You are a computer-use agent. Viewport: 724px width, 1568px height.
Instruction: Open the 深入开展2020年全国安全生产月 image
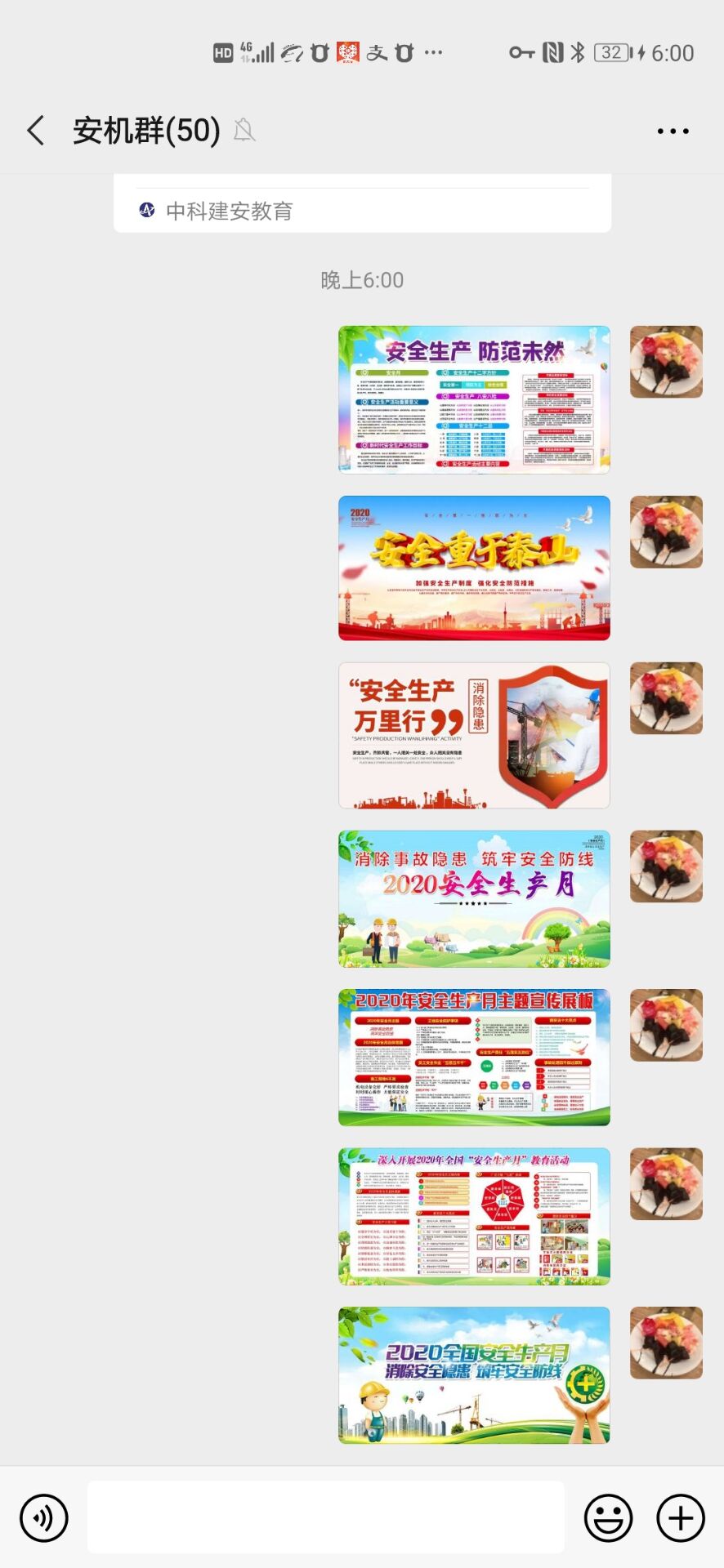474,1216
